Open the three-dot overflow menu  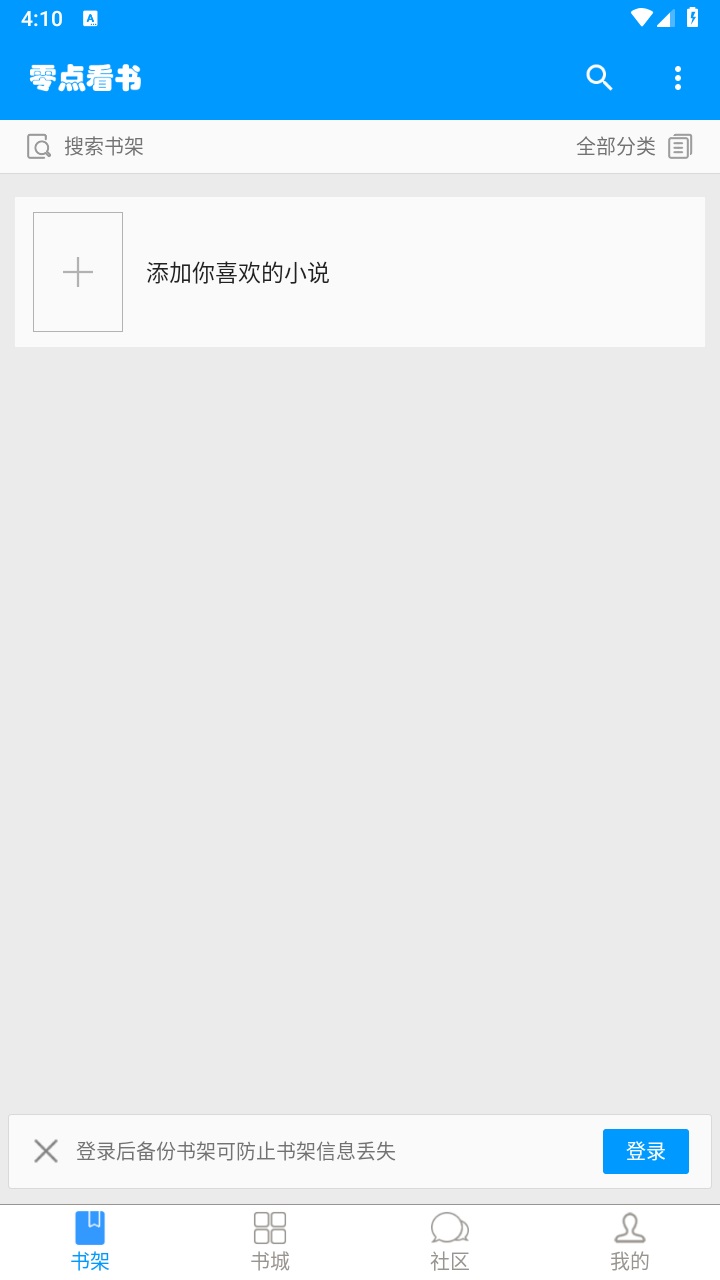click(x=678, y=78)
